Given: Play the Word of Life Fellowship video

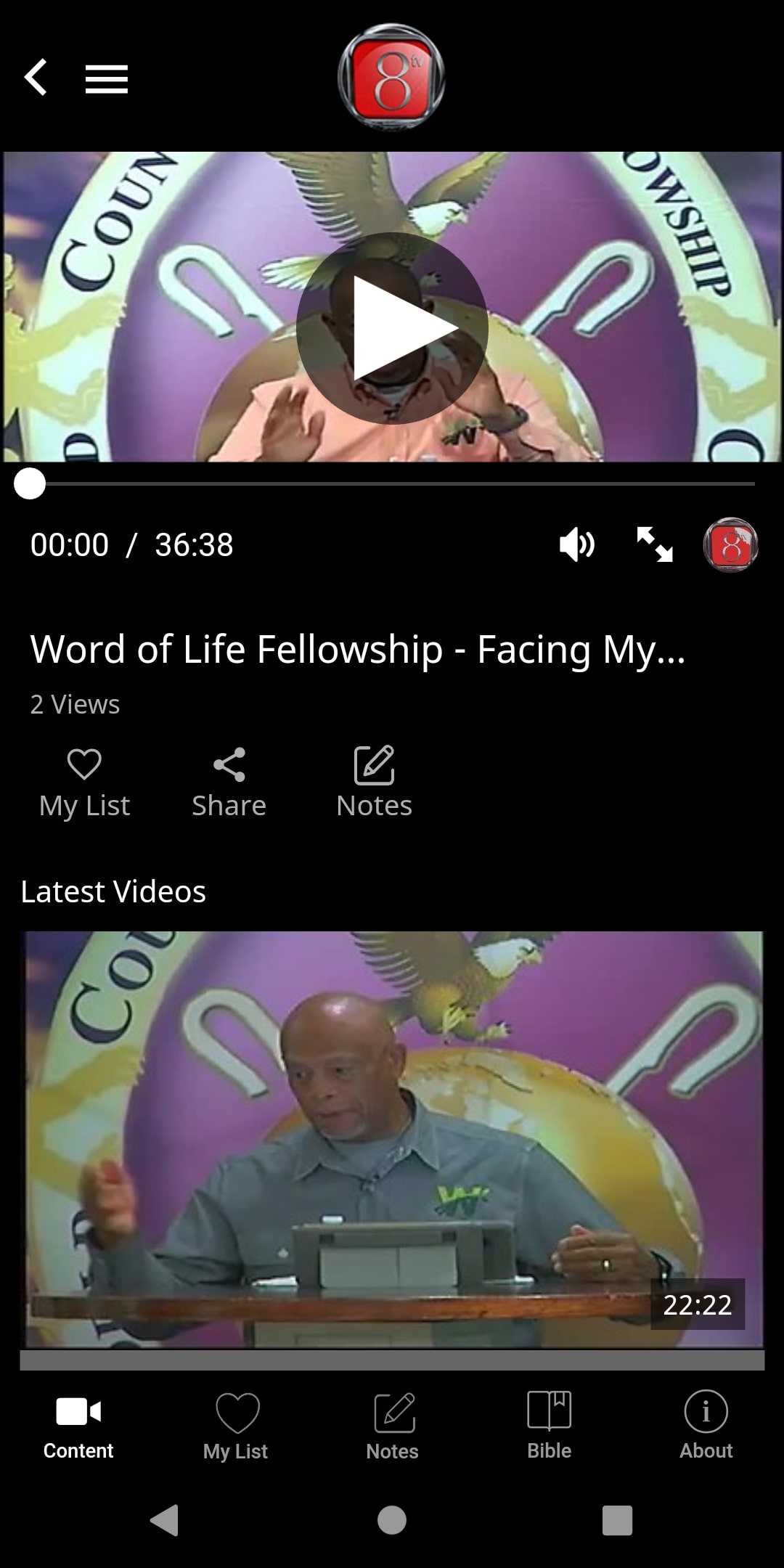Looking at the screenshot, I should point(392,328).
